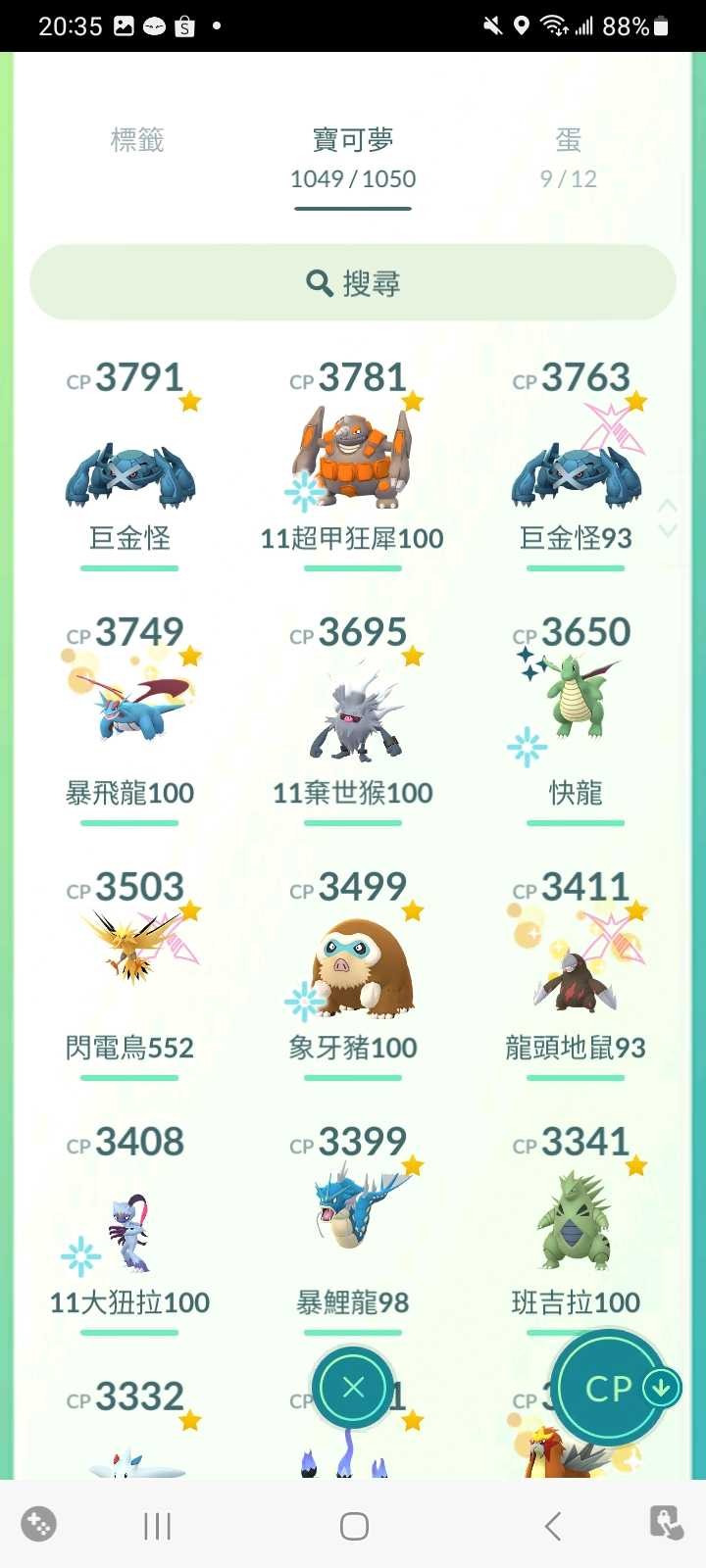Open the 搜尋 search box

[x=353, y=282]
